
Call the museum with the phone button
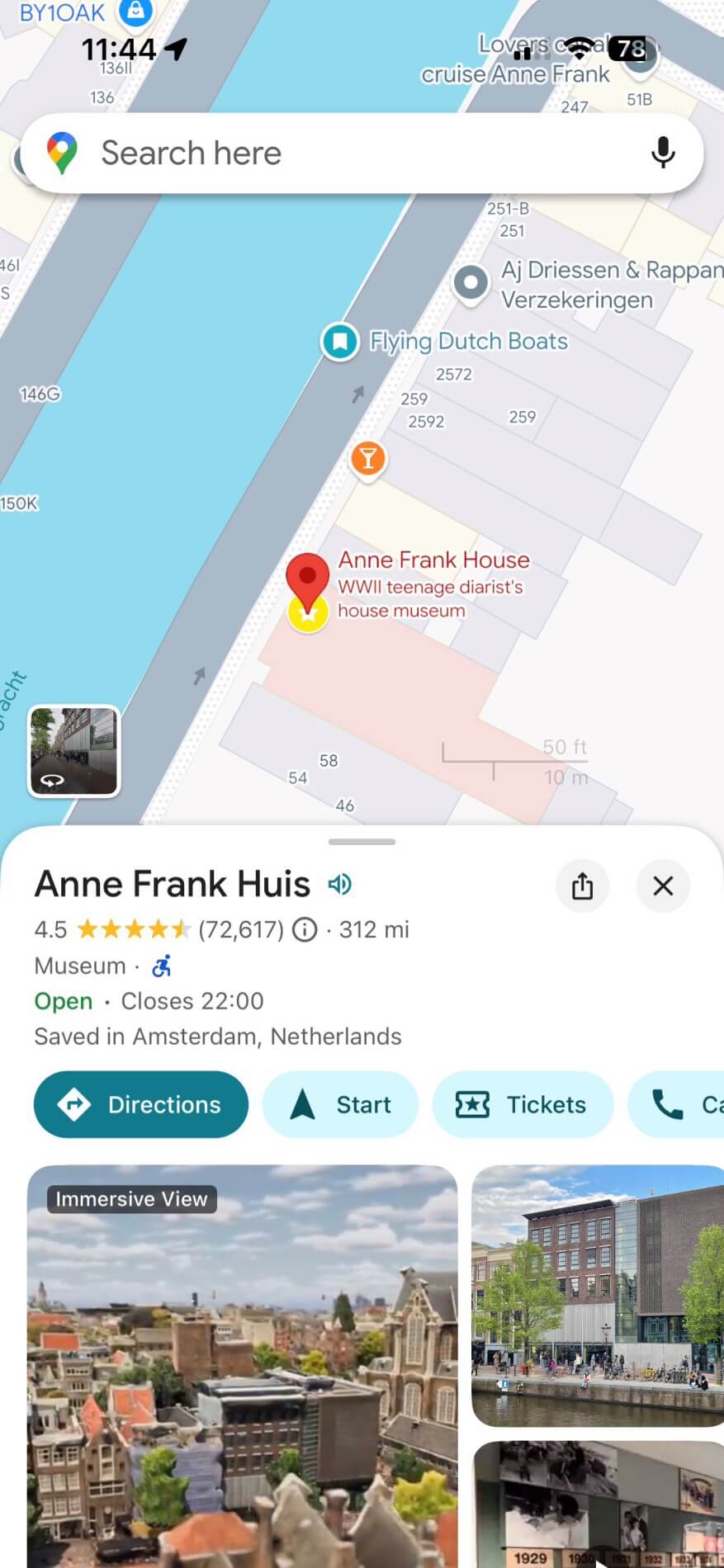(x=677, y=1104)
